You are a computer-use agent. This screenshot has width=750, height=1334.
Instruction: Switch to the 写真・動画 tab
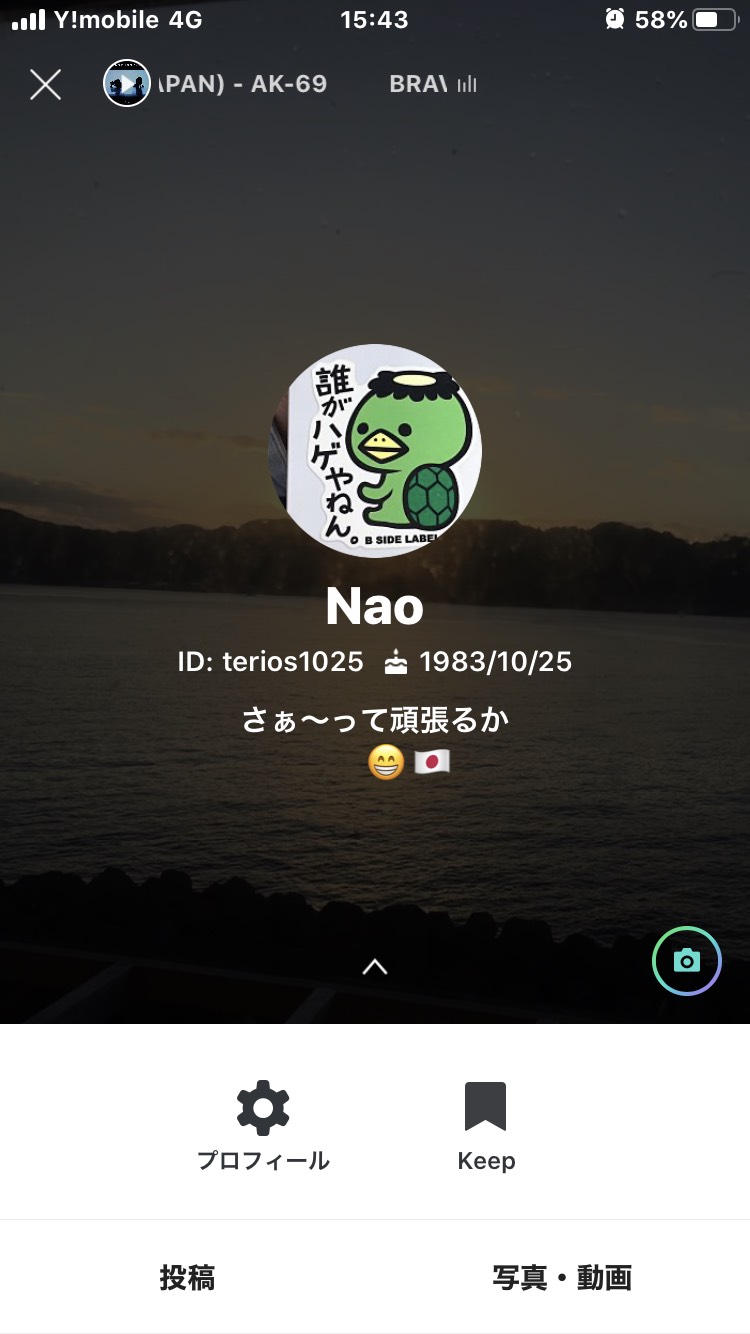(x=562, y=1277)
